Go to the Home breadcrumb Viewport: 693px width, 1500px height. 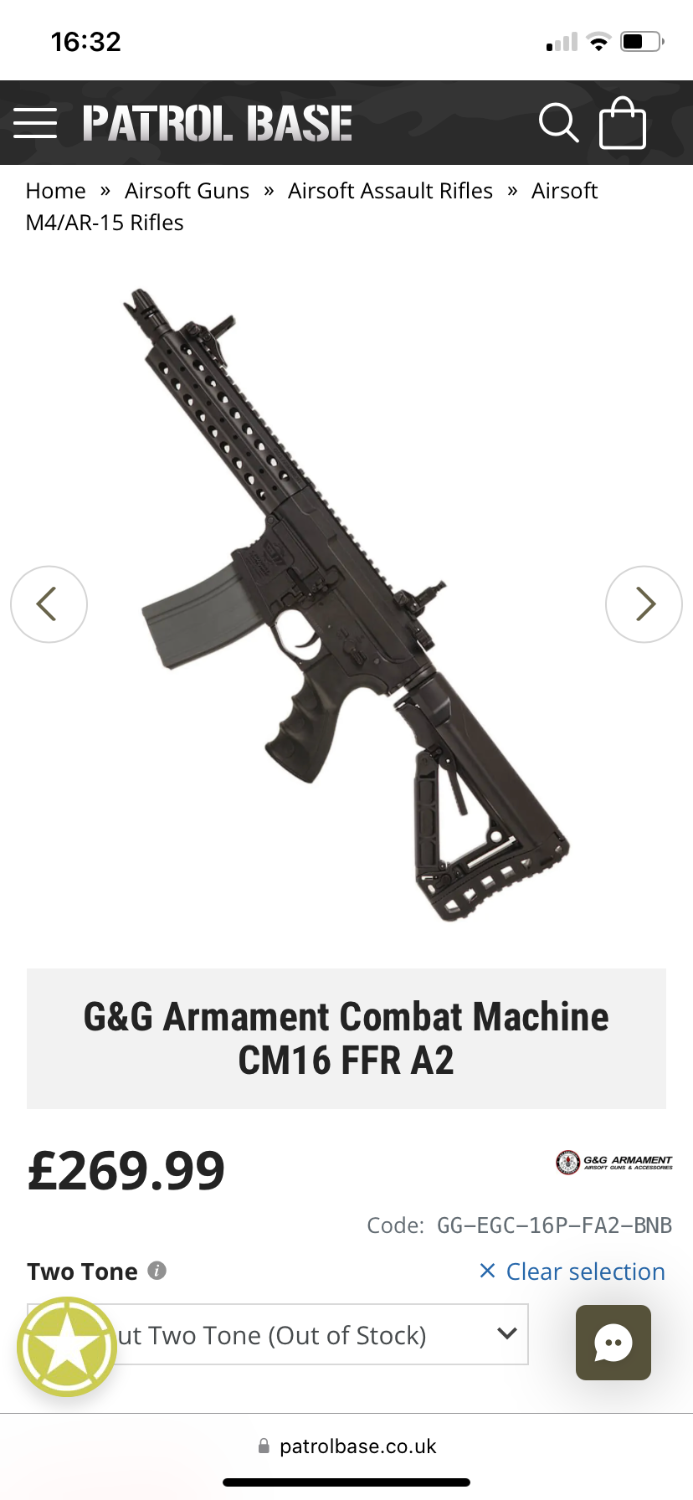point(55,191)
